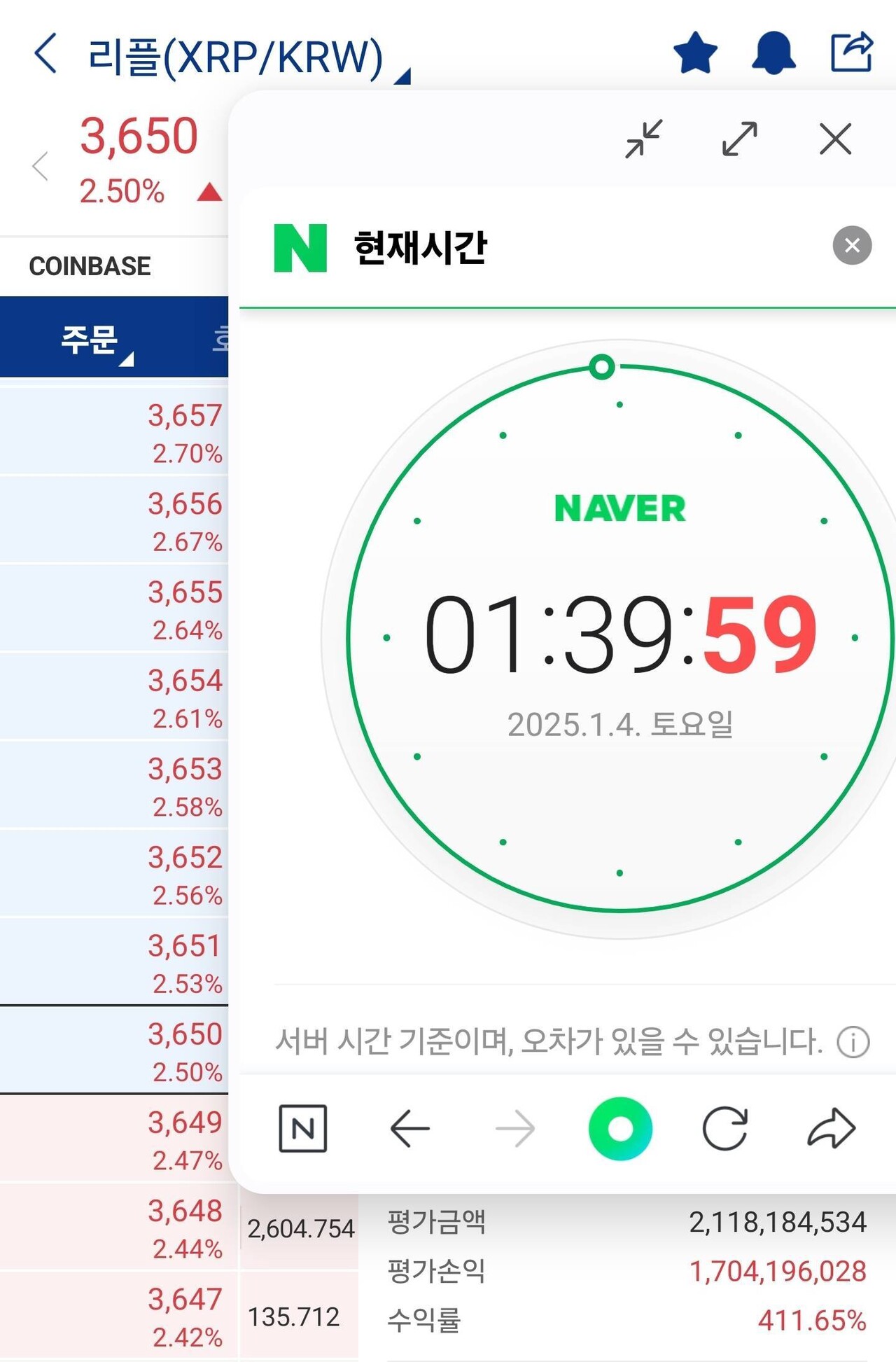896x1362 pixels.
Task: Tap the back chevron beside the price 3,650
Action: (x=38, y=166)
